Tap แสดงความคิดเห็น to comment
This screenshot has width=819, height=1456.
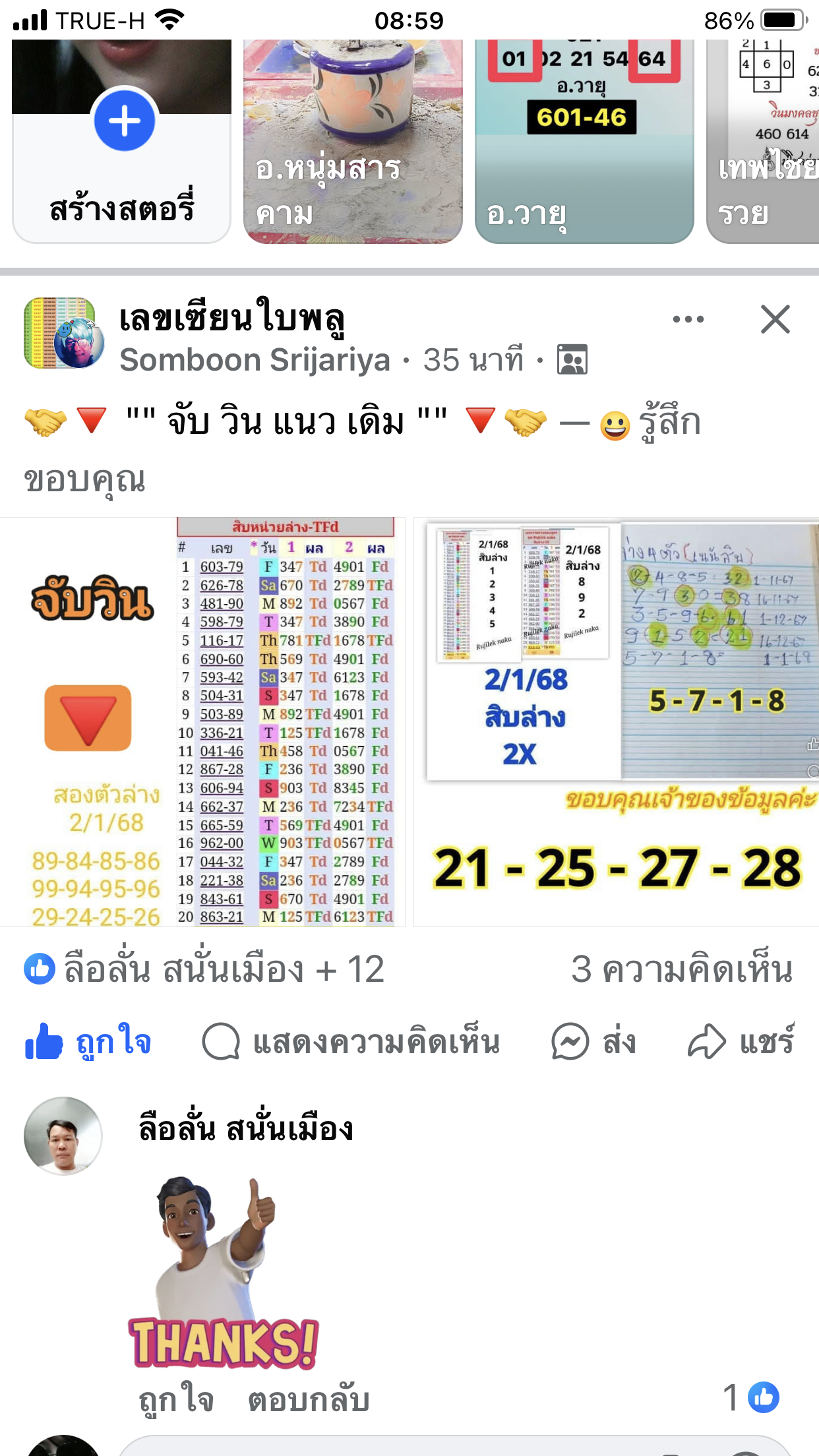pos(351,1042)
